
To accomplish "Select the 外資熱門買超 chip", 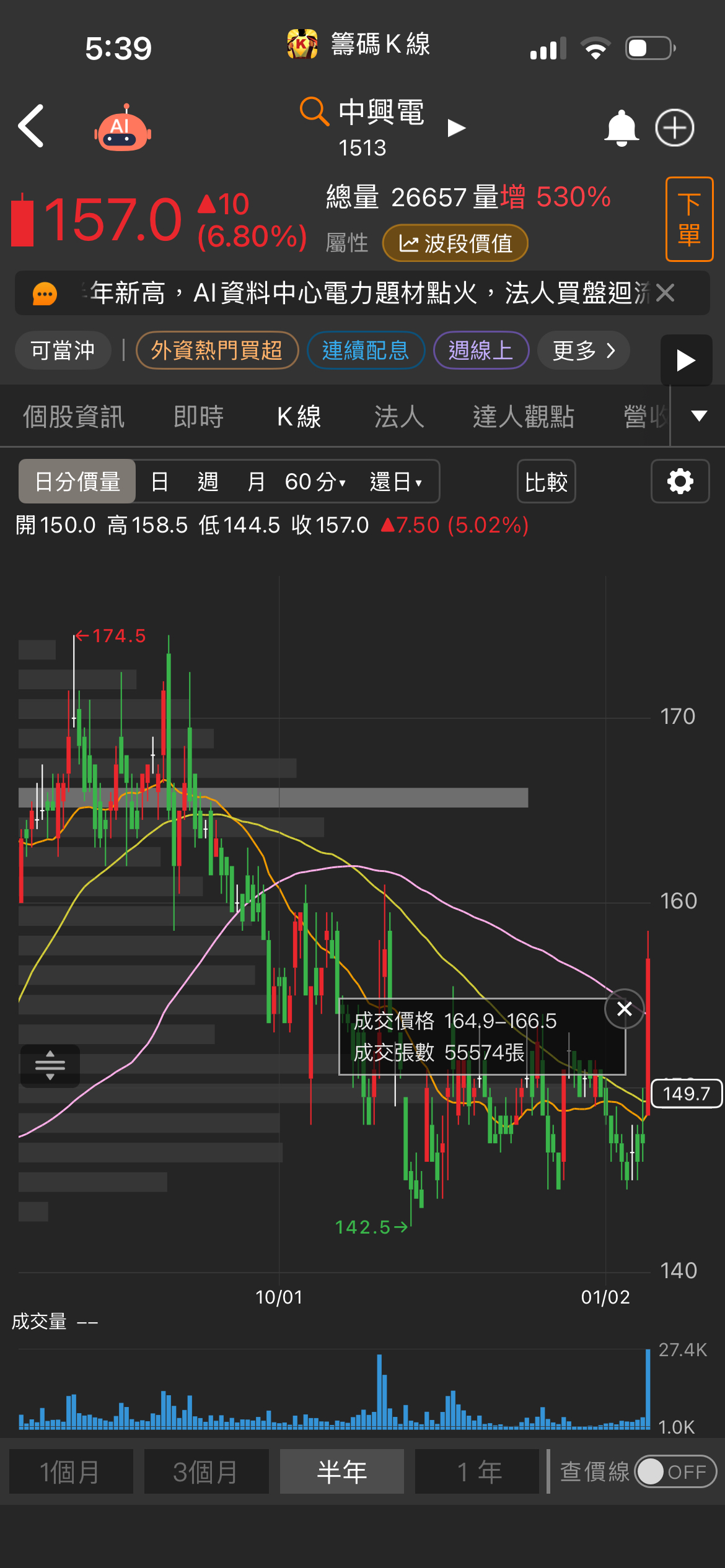I will tap(217, 351).
